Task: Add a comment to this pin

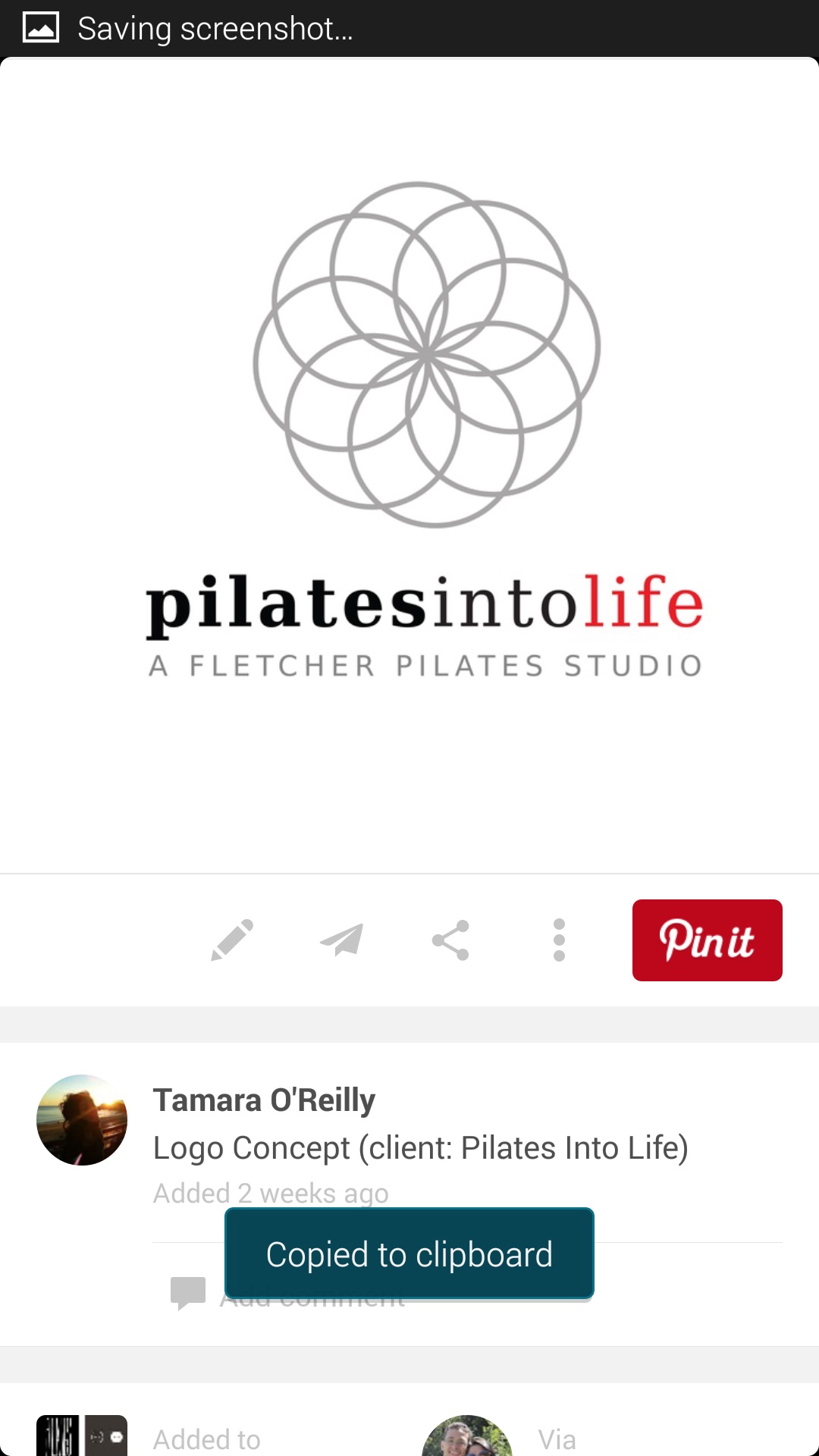Action: [x=190, y=1293]
